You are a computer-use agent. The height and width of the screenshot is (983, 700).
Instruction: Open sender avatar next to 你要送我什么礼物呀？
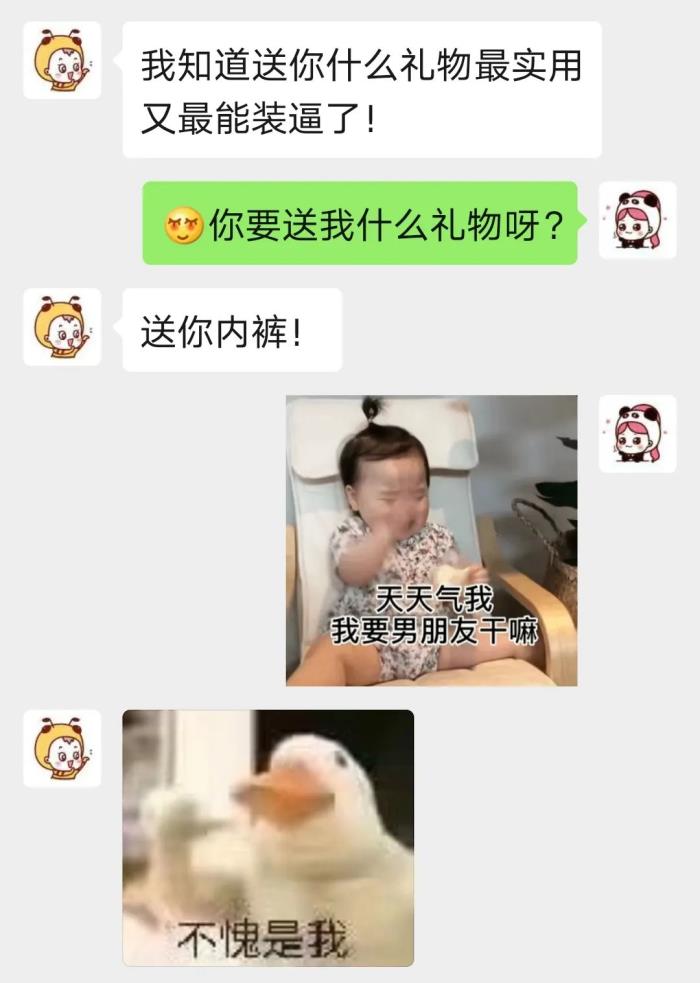click(x=637, y=221)
